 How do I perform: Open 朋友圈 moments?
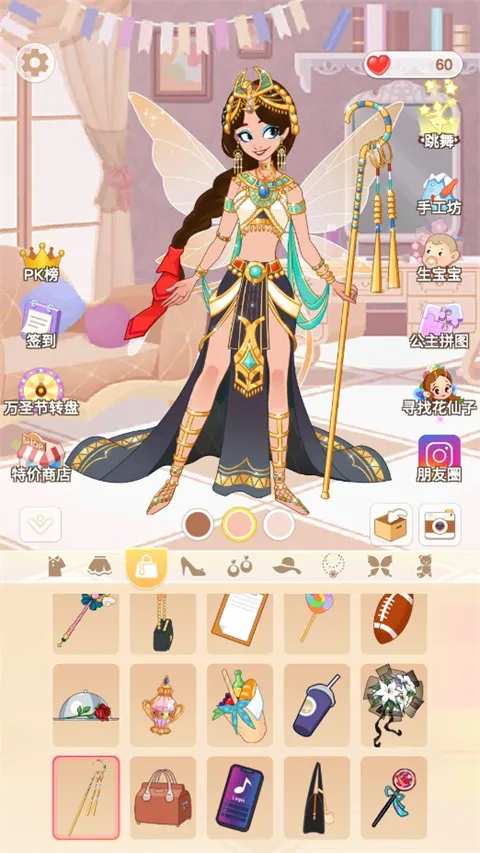pos(439,458)
